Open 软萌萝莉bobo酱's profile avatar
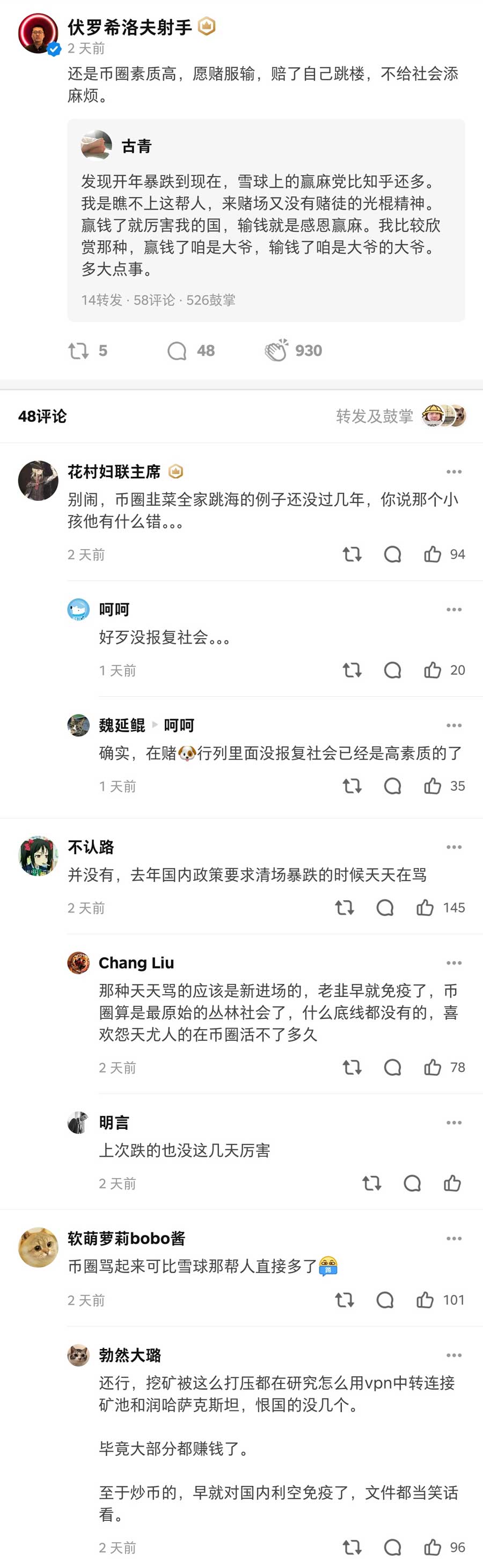Screen dimensions: 483x1568 (38, 1247)
